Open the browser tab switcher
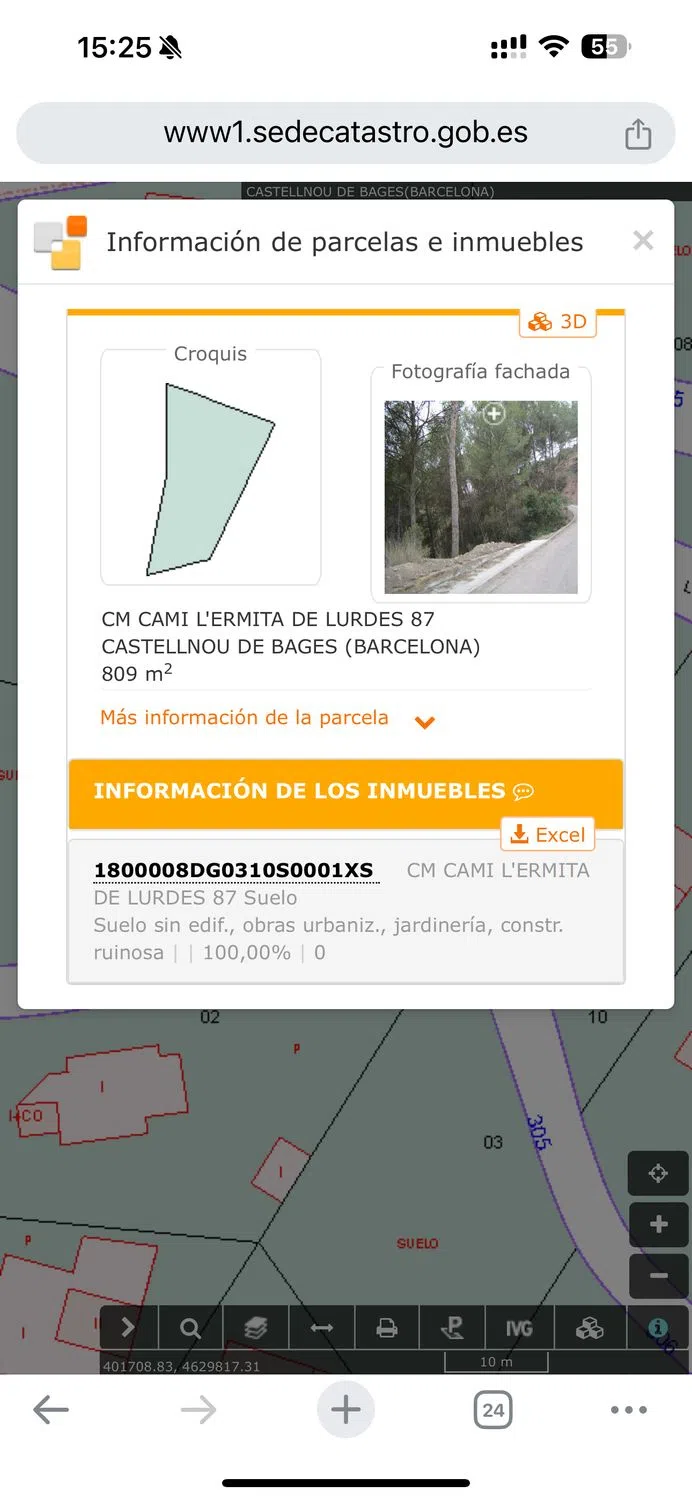The height and width of the screenshot is (1500, 692). (492, 1410)
